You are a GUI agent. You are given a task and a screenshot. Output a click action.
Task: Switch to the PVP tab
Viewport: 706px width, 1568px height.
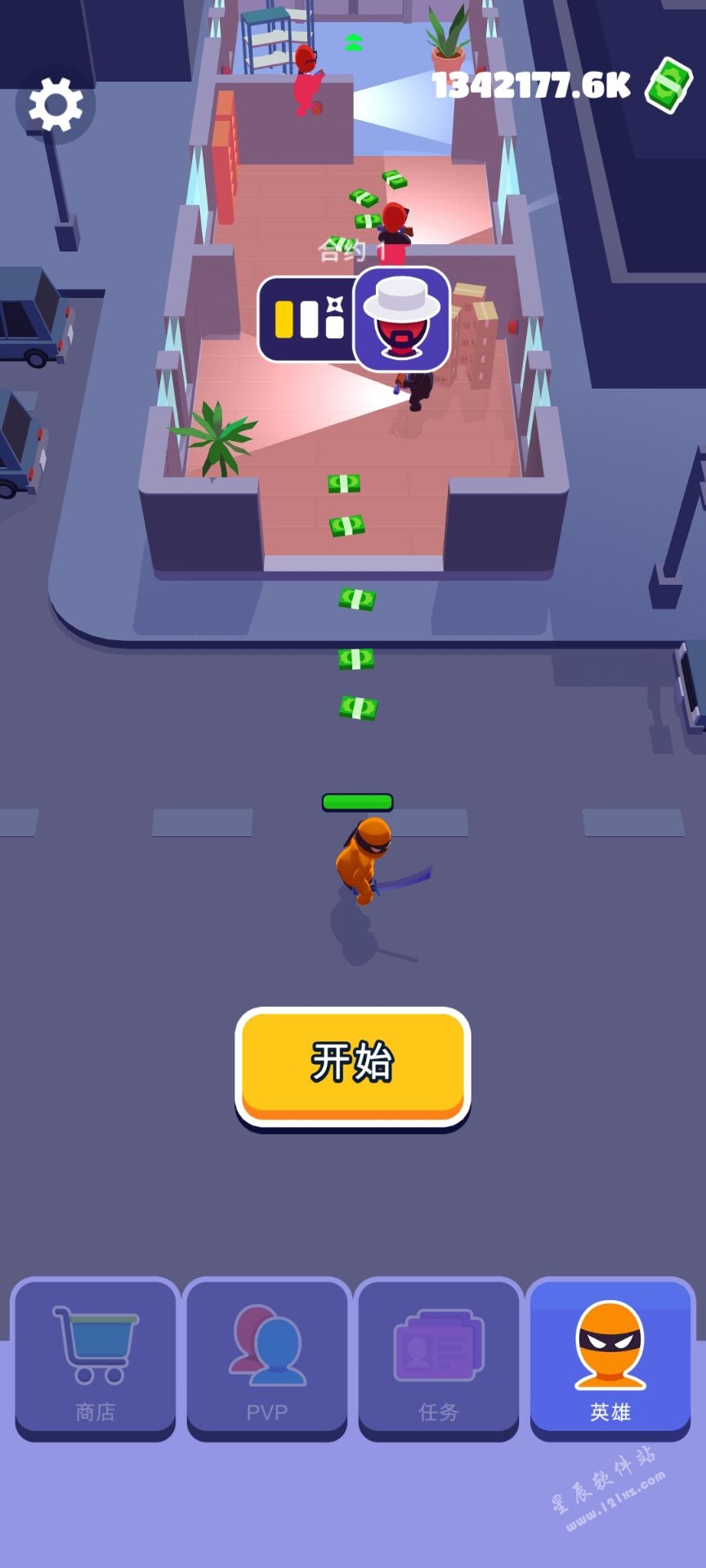pos(267,1357)
